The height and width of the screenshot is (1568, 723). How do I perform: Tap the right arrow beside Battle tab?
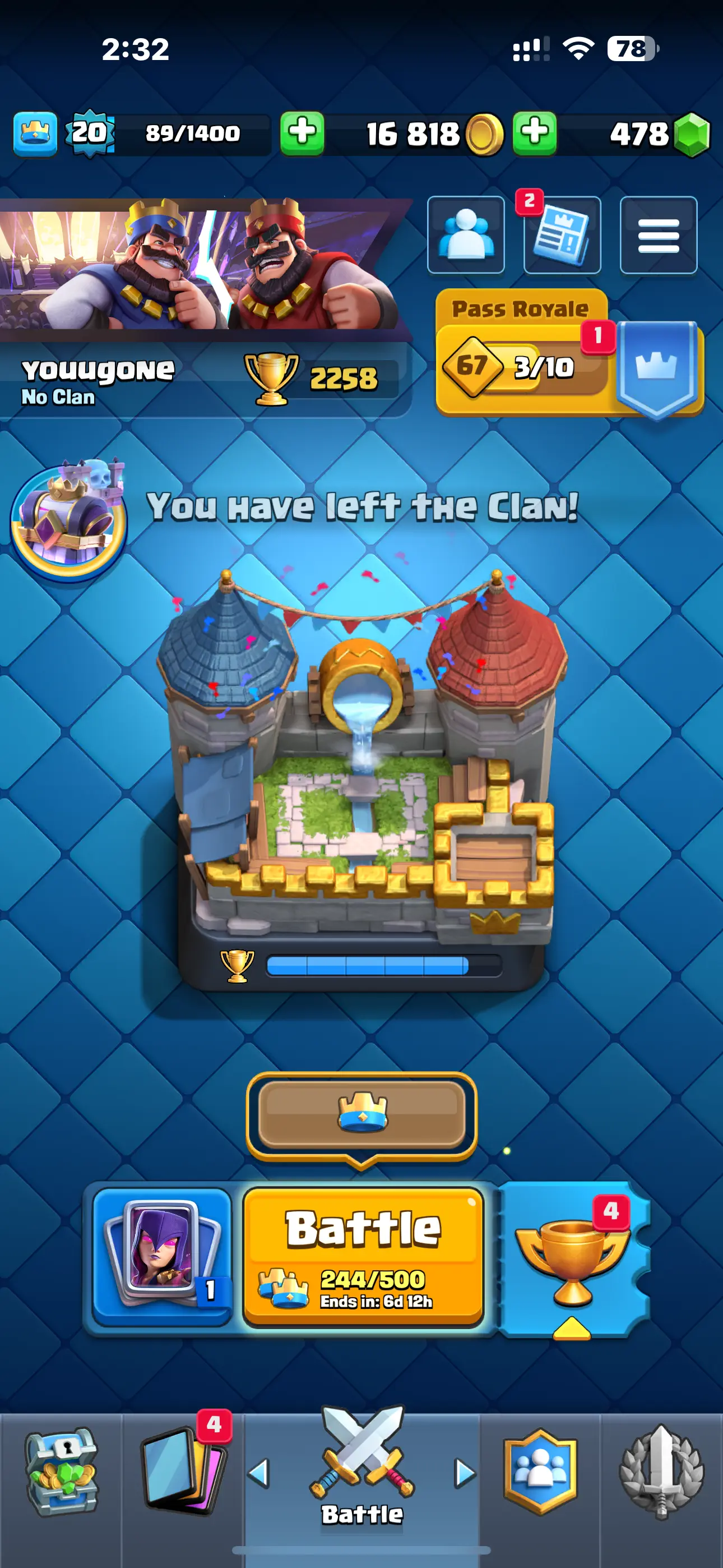tap(466, 1473)
